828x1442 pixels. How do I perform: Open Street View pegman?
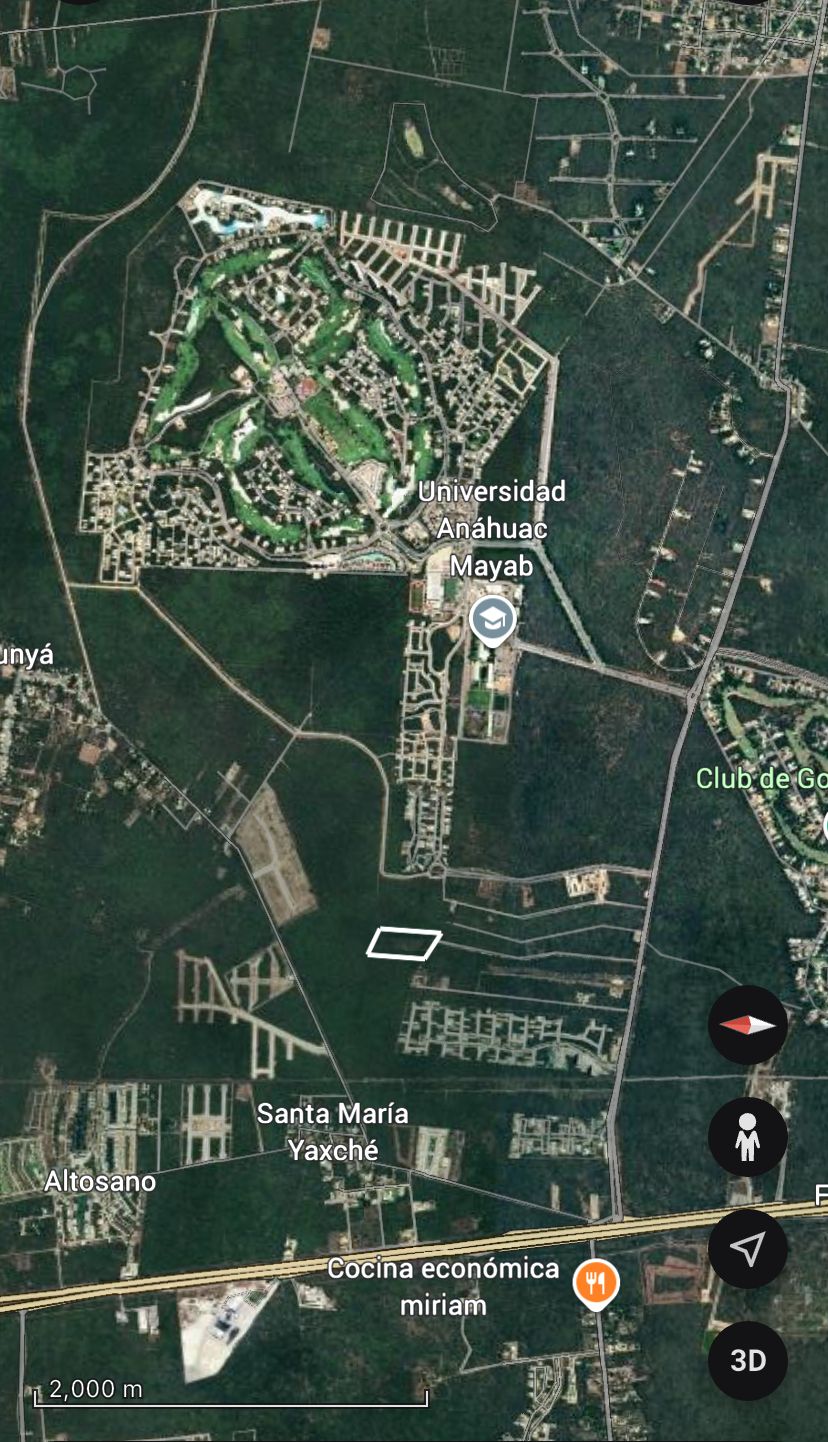click(748, 1137)
